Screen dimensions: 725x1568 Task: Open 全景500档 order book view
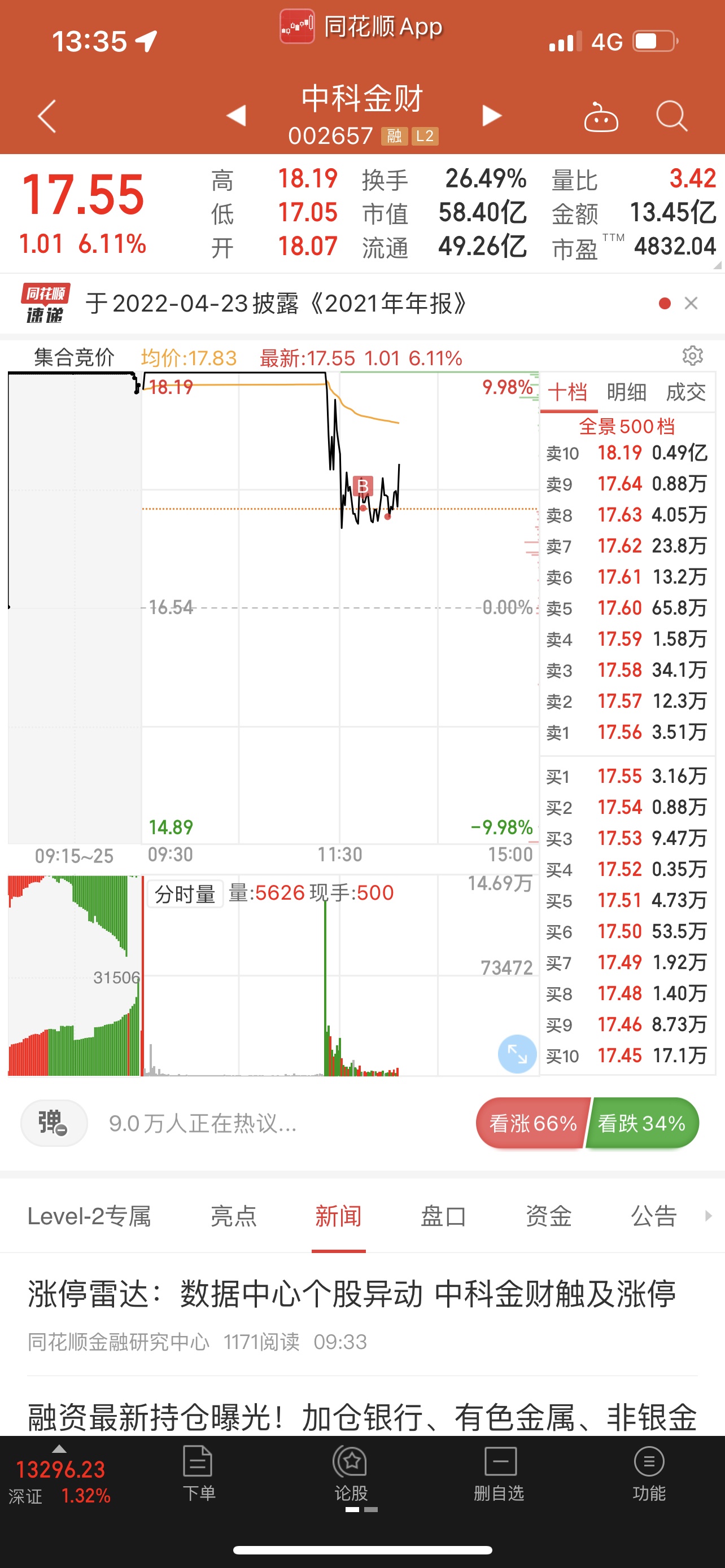tap(627, 426)
